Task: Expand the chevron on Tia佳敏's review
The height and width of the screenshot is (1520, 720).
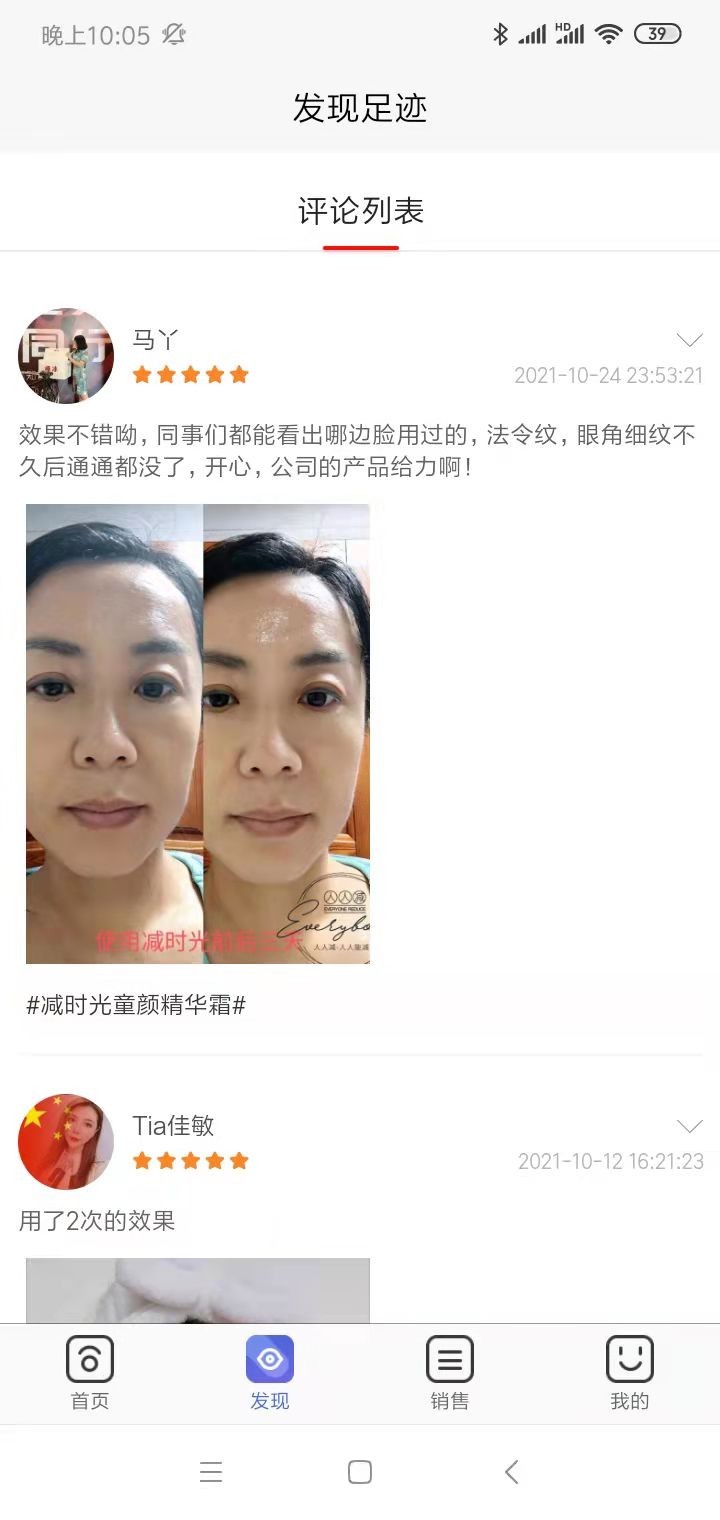Action: point(689,1126)
